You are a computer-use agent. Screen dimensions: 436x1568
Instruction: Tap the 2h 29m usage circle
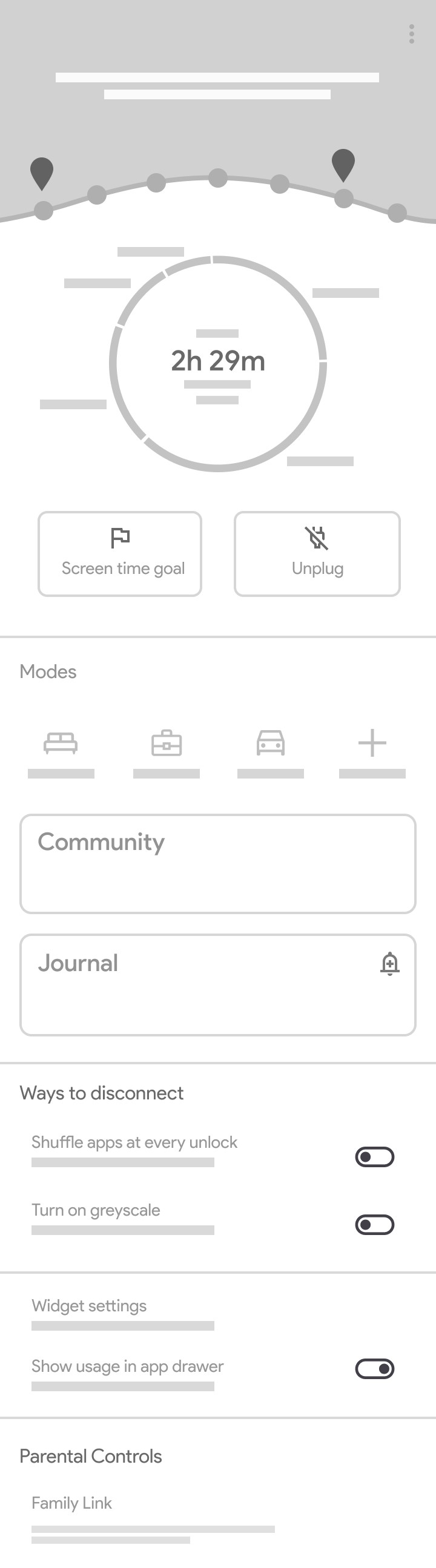[x=218, y=363]
